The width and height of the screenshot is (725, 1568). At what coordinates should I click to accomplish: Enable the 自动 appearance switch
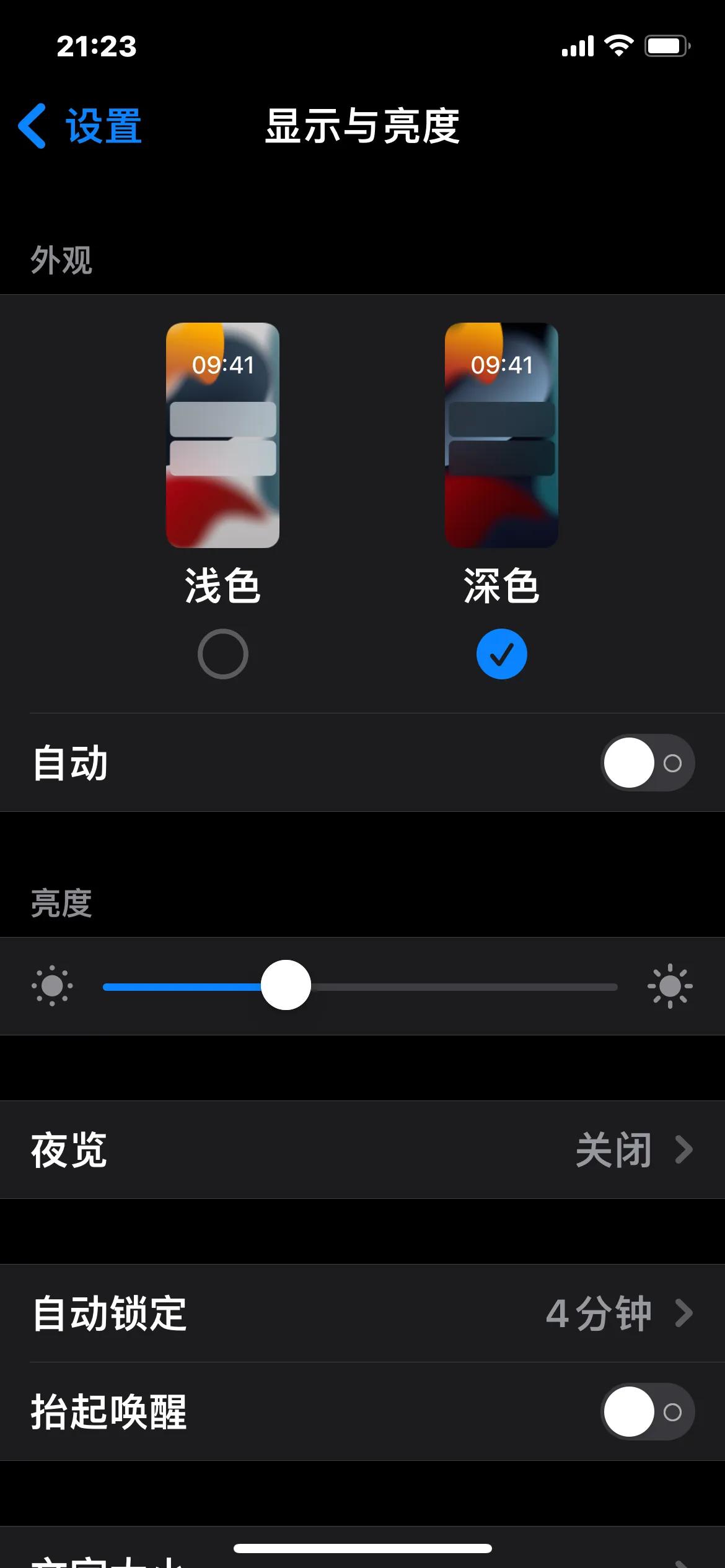(646, 763)
